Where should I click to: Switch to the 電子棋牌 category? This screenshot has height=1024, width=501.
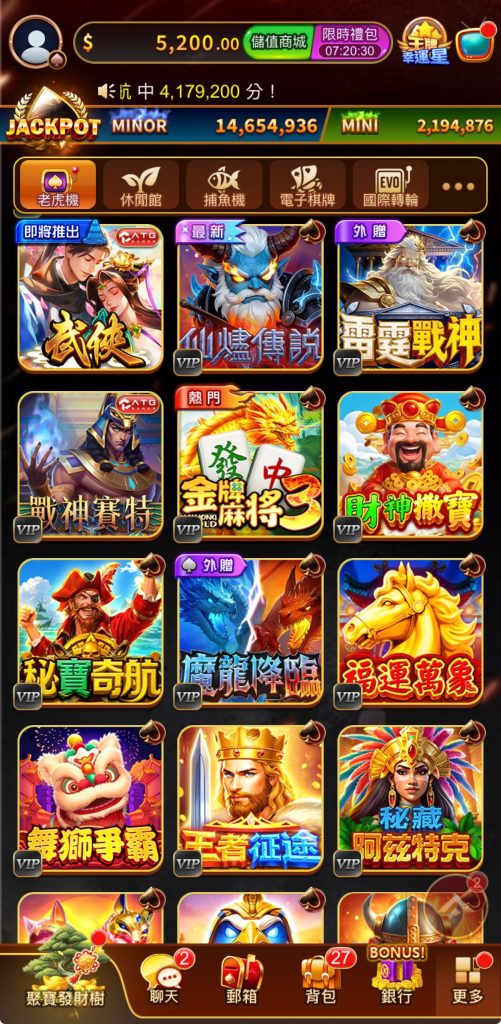[x=307, y=185]
